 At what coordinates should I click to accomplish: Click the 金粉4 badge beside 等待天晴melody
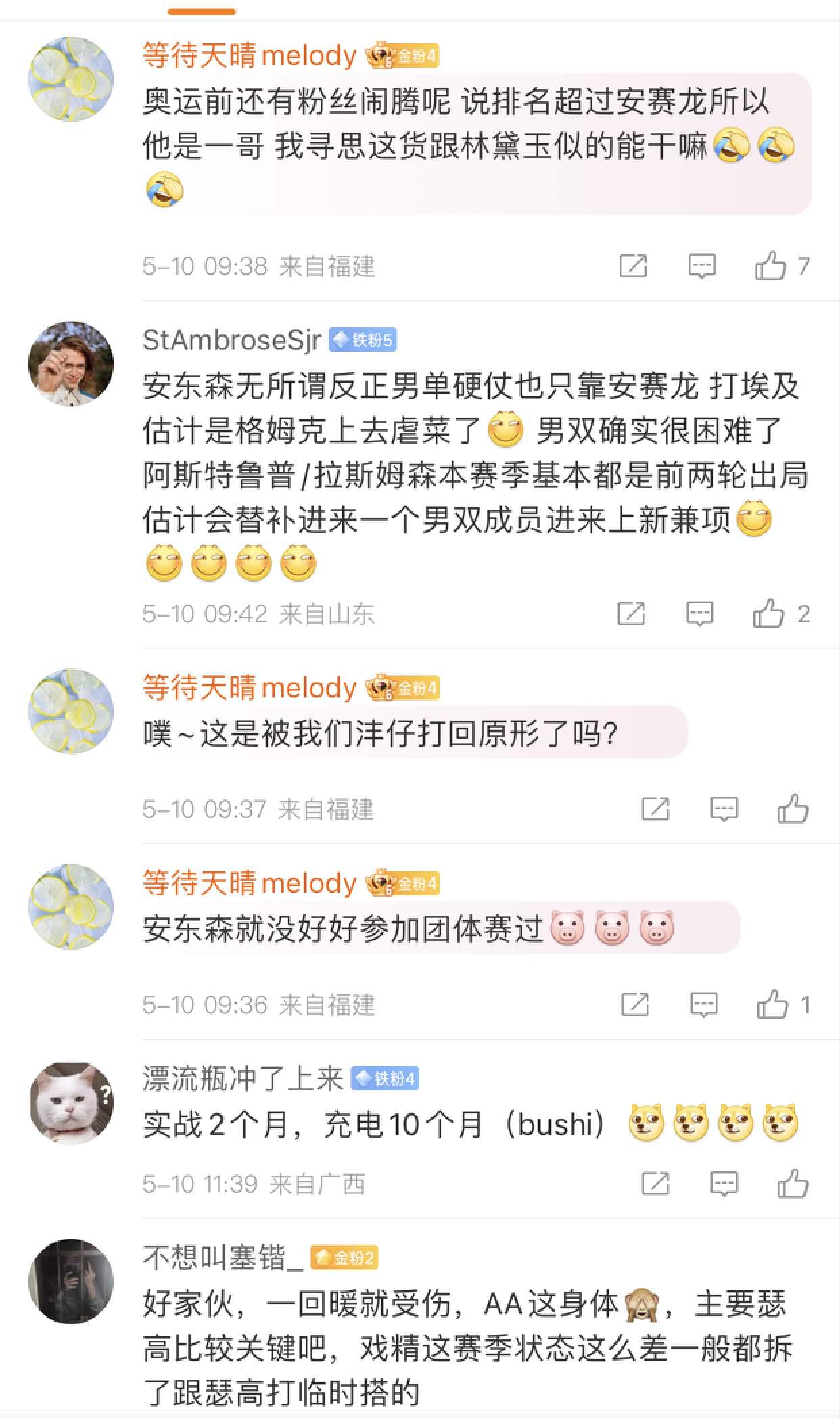[402, 57]
